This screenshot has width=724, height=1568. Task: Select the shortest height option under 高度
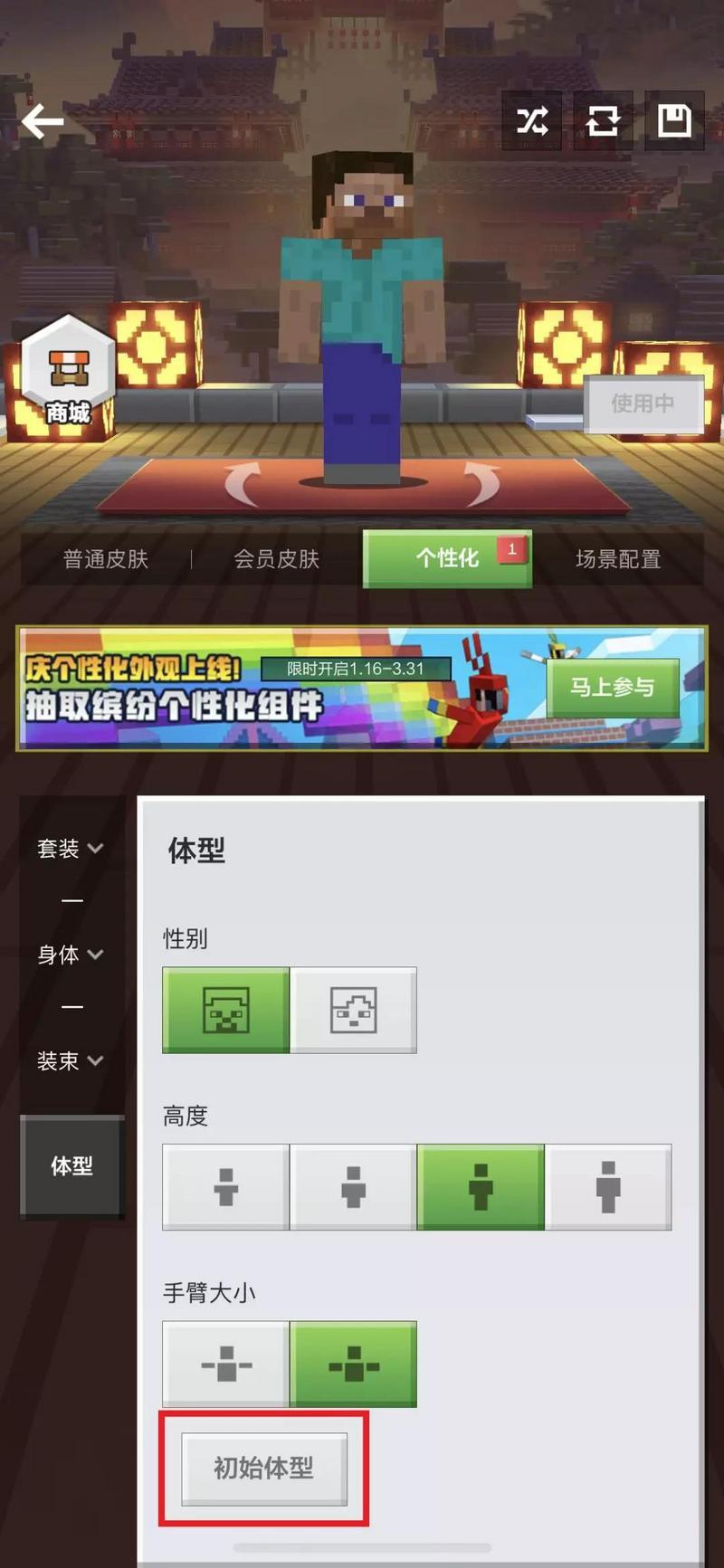pos(225,1186)
